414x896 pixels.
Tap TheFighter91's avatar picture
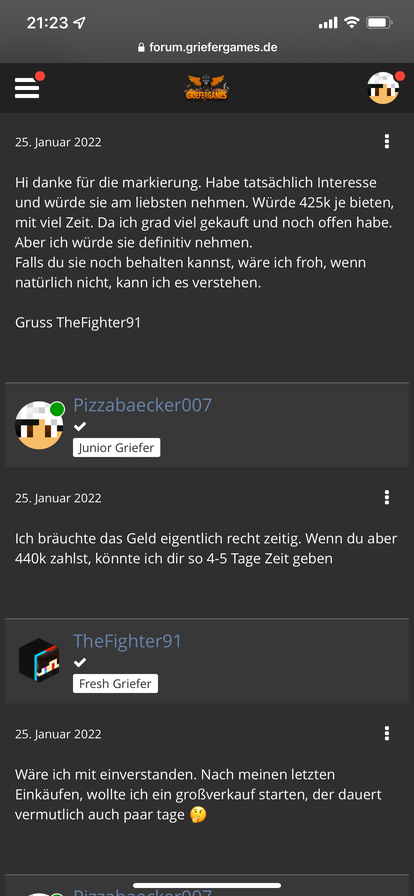tap(39, 661)
